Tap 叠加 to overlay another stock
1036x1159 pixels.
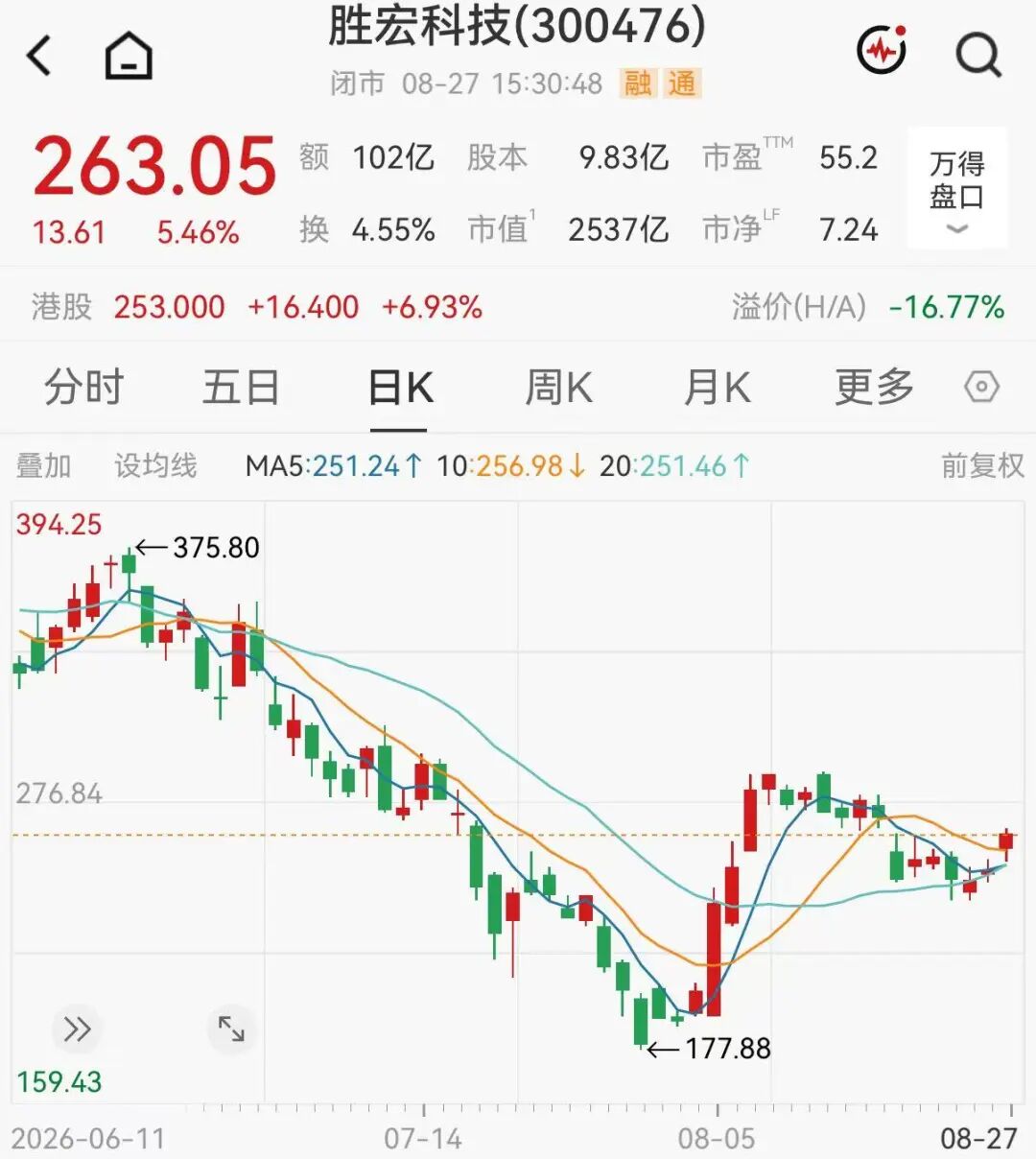43,466
